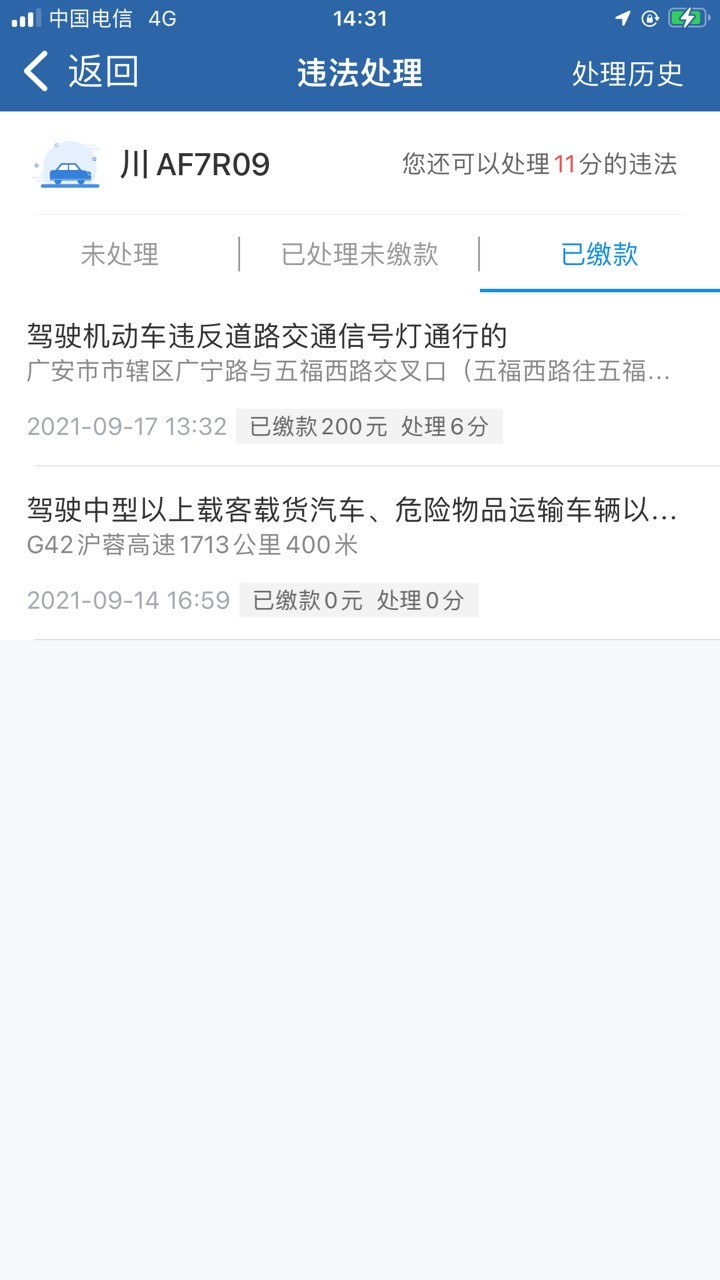720x1280 pixels.
Task: Go back using the 返回 button
Action: pos(80,72)
